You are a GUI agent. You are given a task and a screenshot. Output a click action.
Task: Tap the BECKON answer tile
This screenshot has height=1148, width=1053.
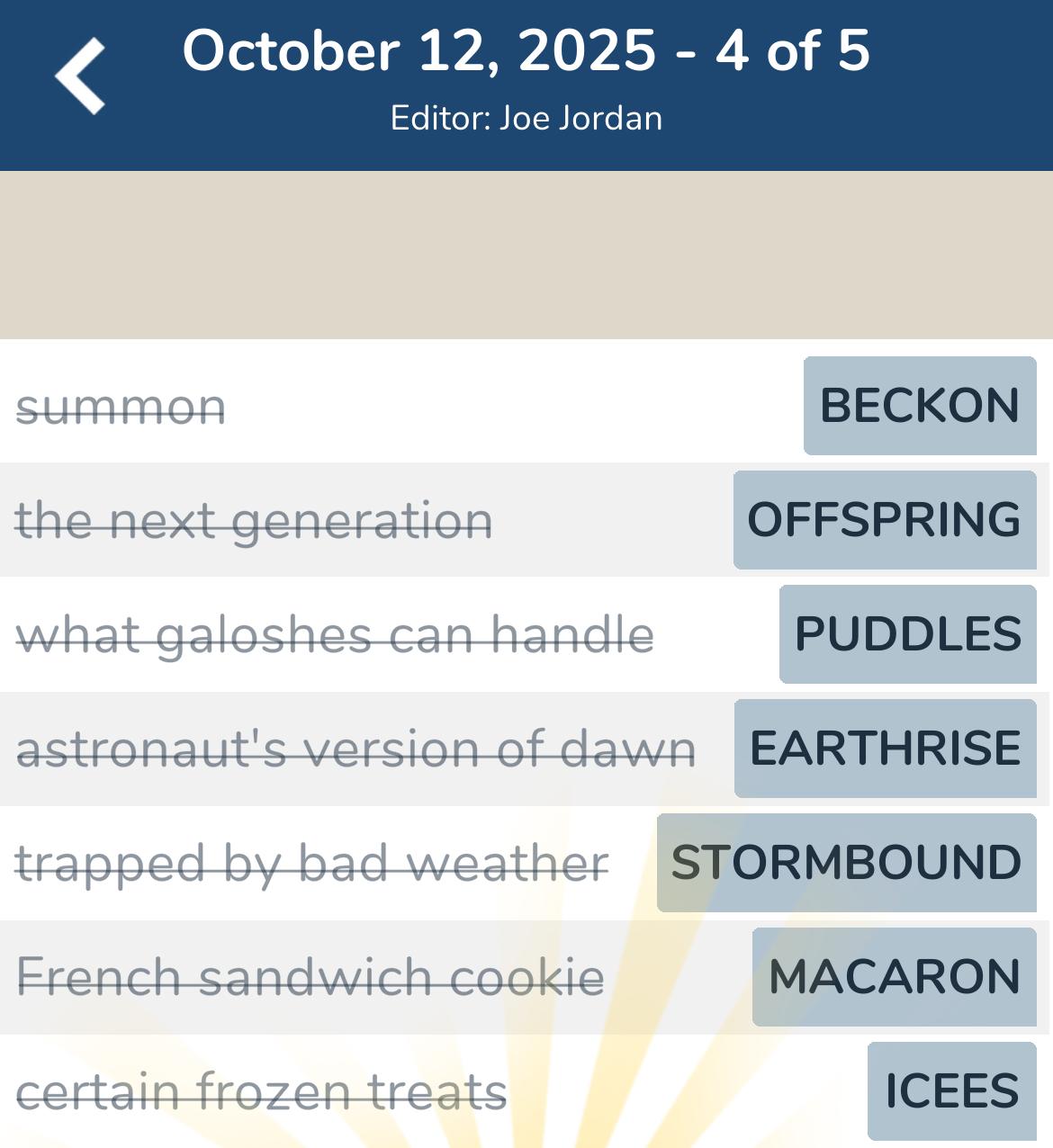click(919, 406)
